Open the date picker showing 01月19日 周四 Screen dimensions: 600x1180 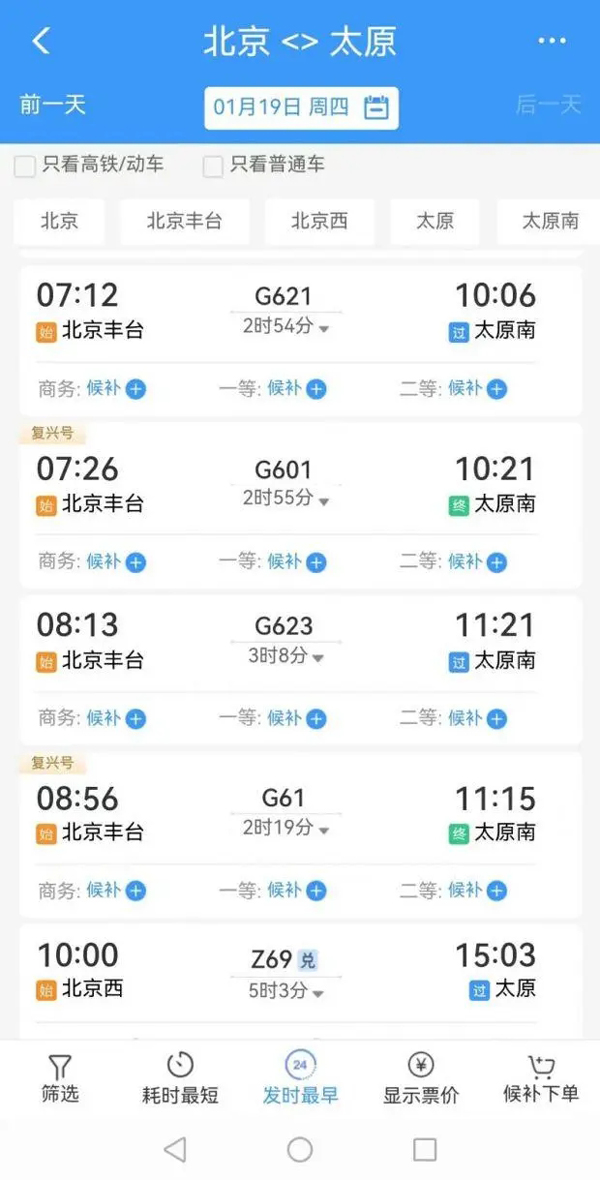301,108
